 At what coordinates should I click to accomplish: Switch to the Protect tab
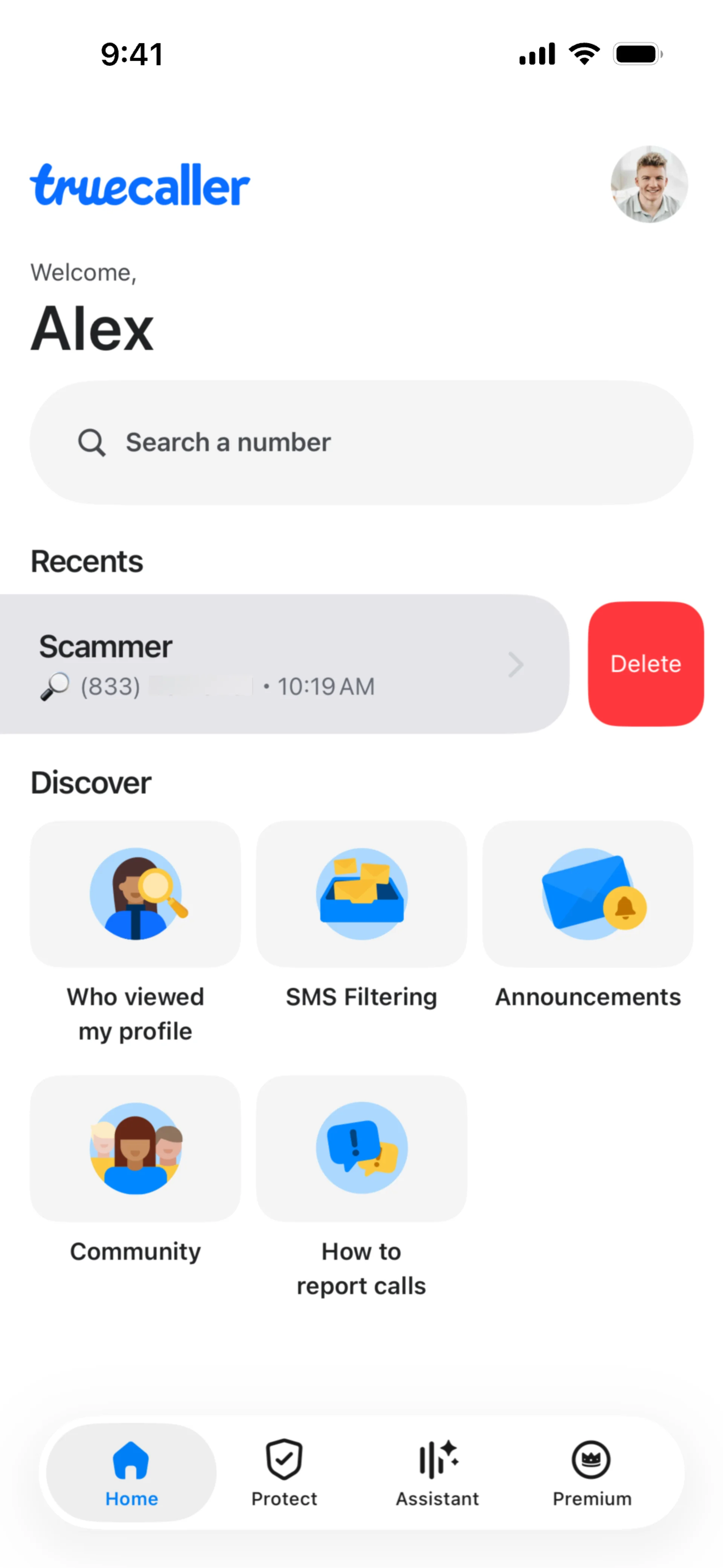coord(284,1472)
